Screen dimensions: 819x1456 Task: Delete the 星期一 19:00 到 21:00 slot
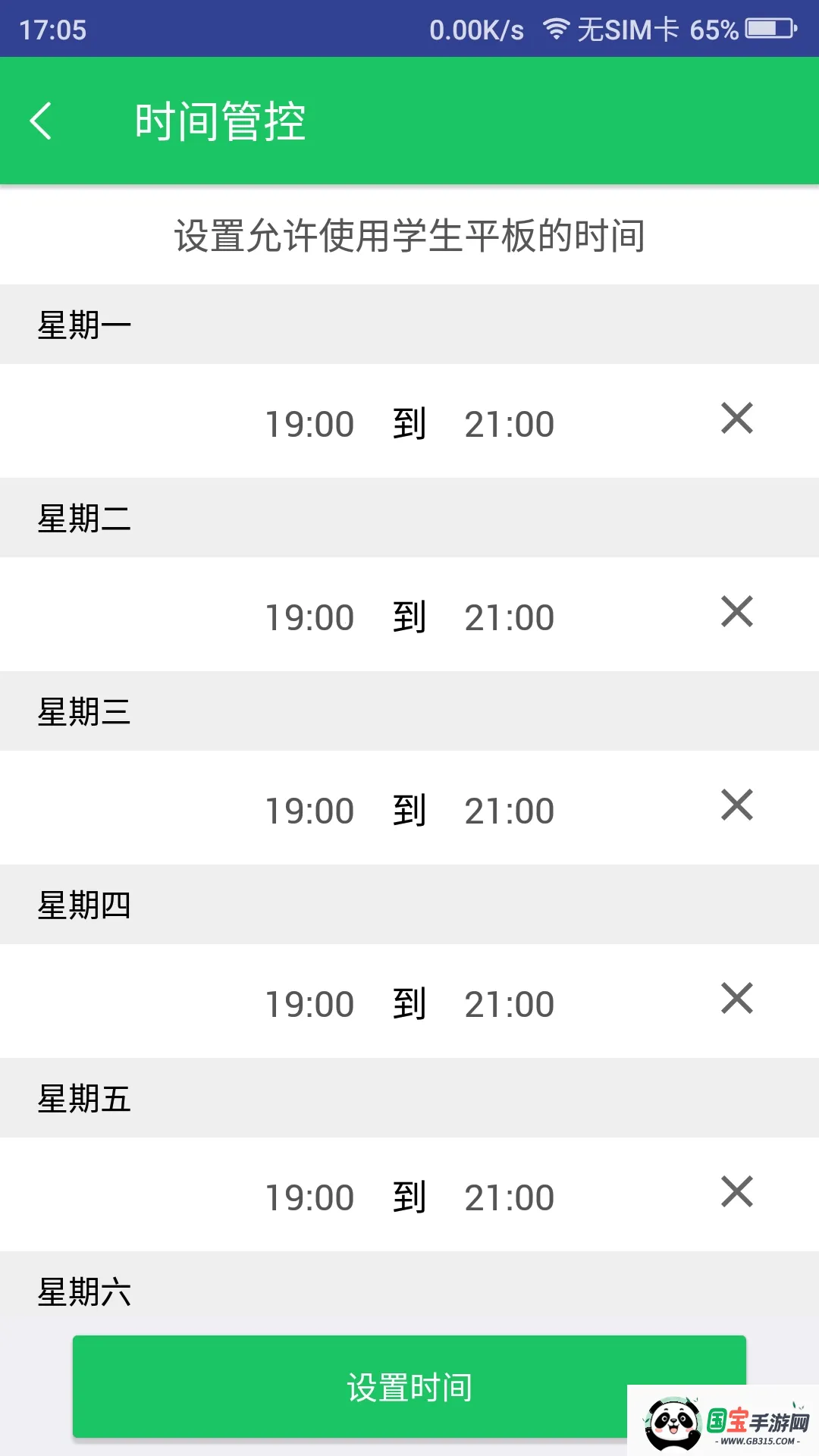point(736,419)
